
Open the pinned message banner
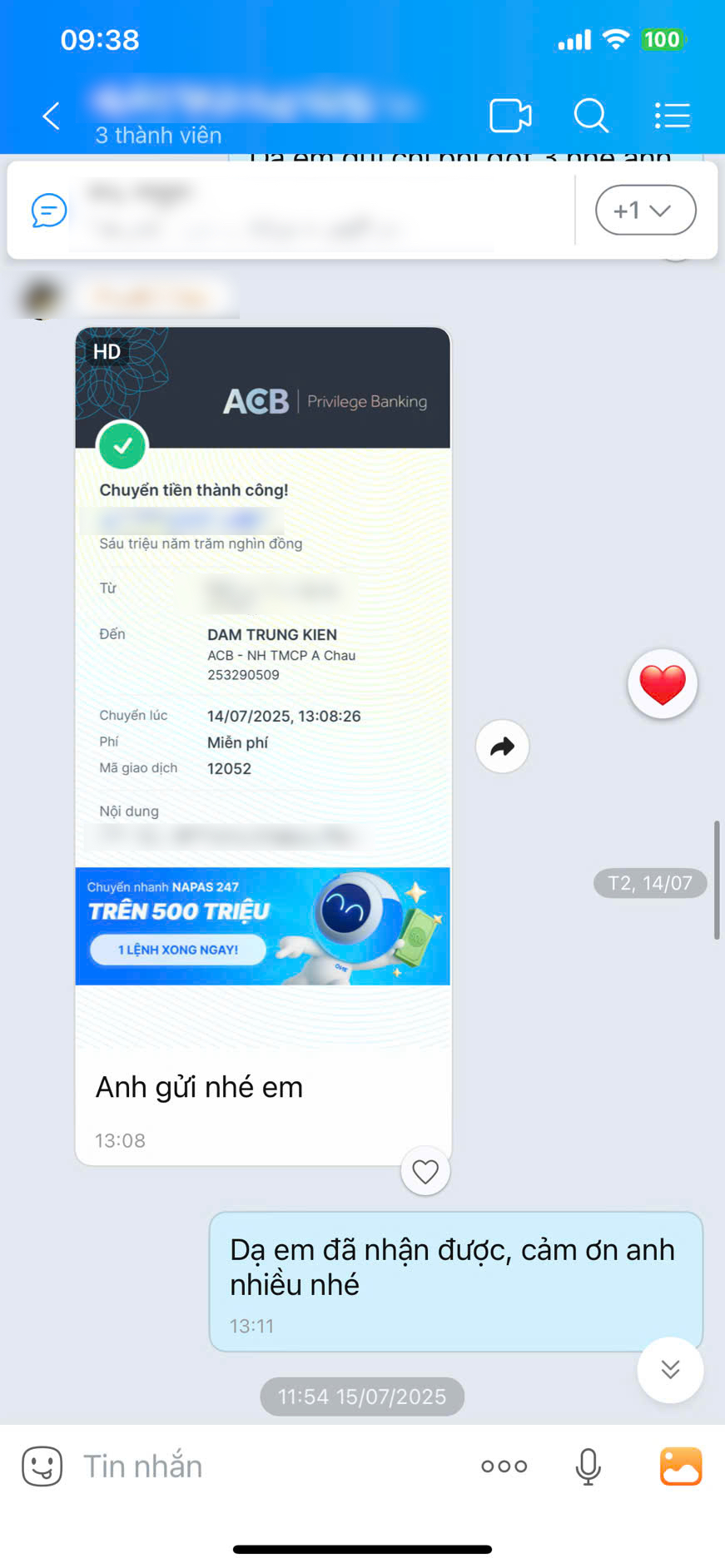[x=291, y=210]
